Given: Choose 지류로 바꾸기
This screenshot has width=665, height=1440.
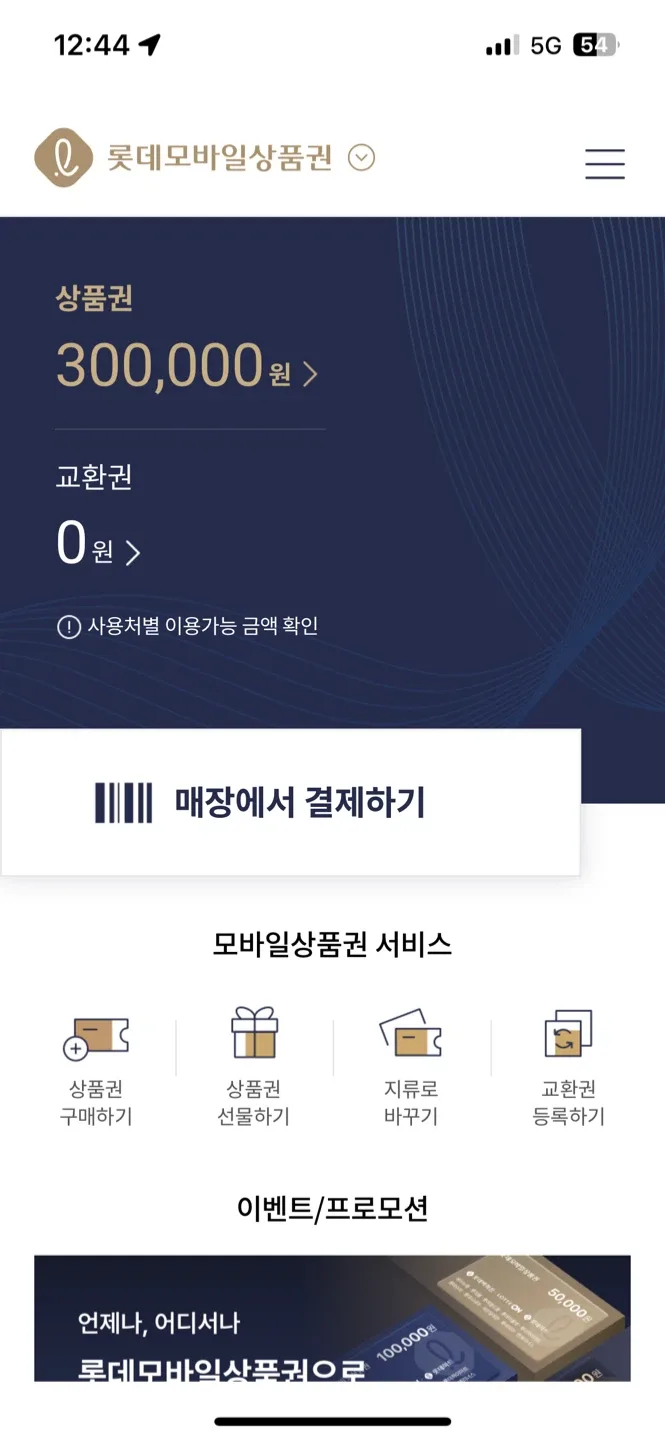Looking at the screenshot, I should click(411, 1067).
